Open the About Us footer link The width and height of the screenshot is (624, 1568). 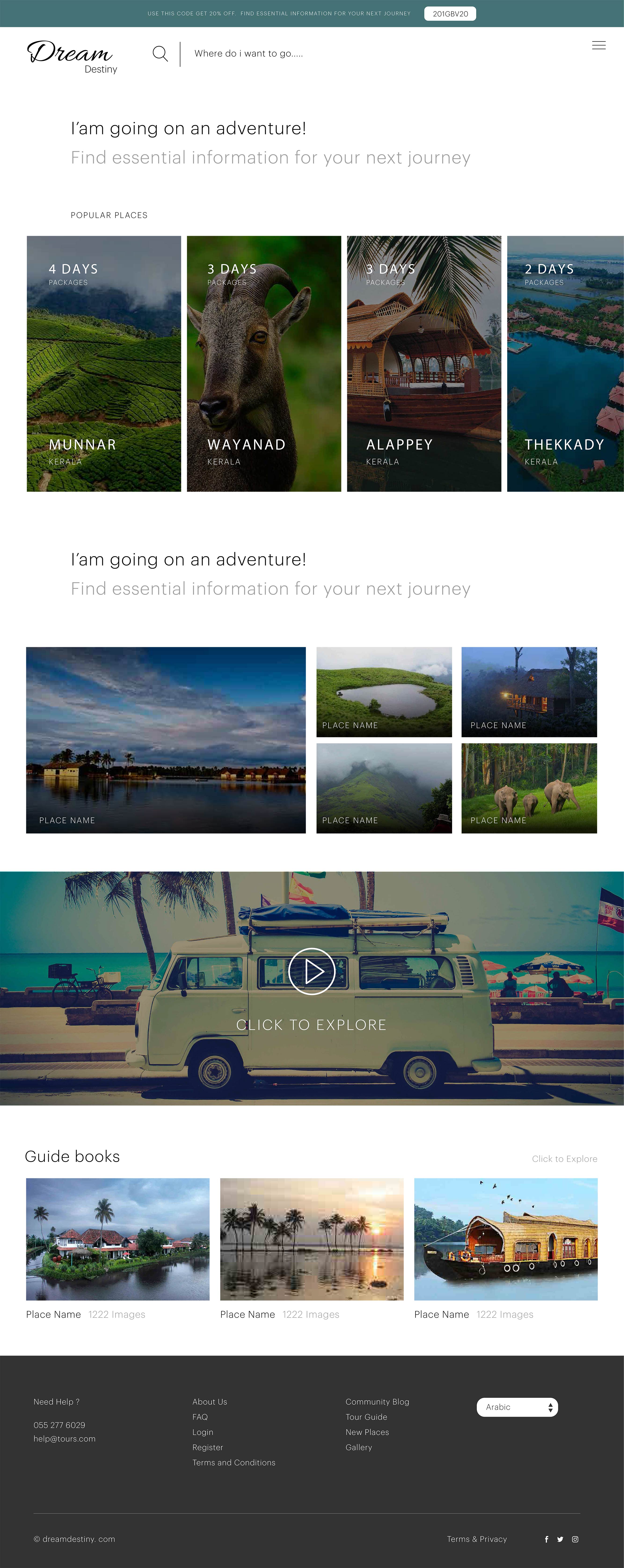click(x=209, y=1401)
